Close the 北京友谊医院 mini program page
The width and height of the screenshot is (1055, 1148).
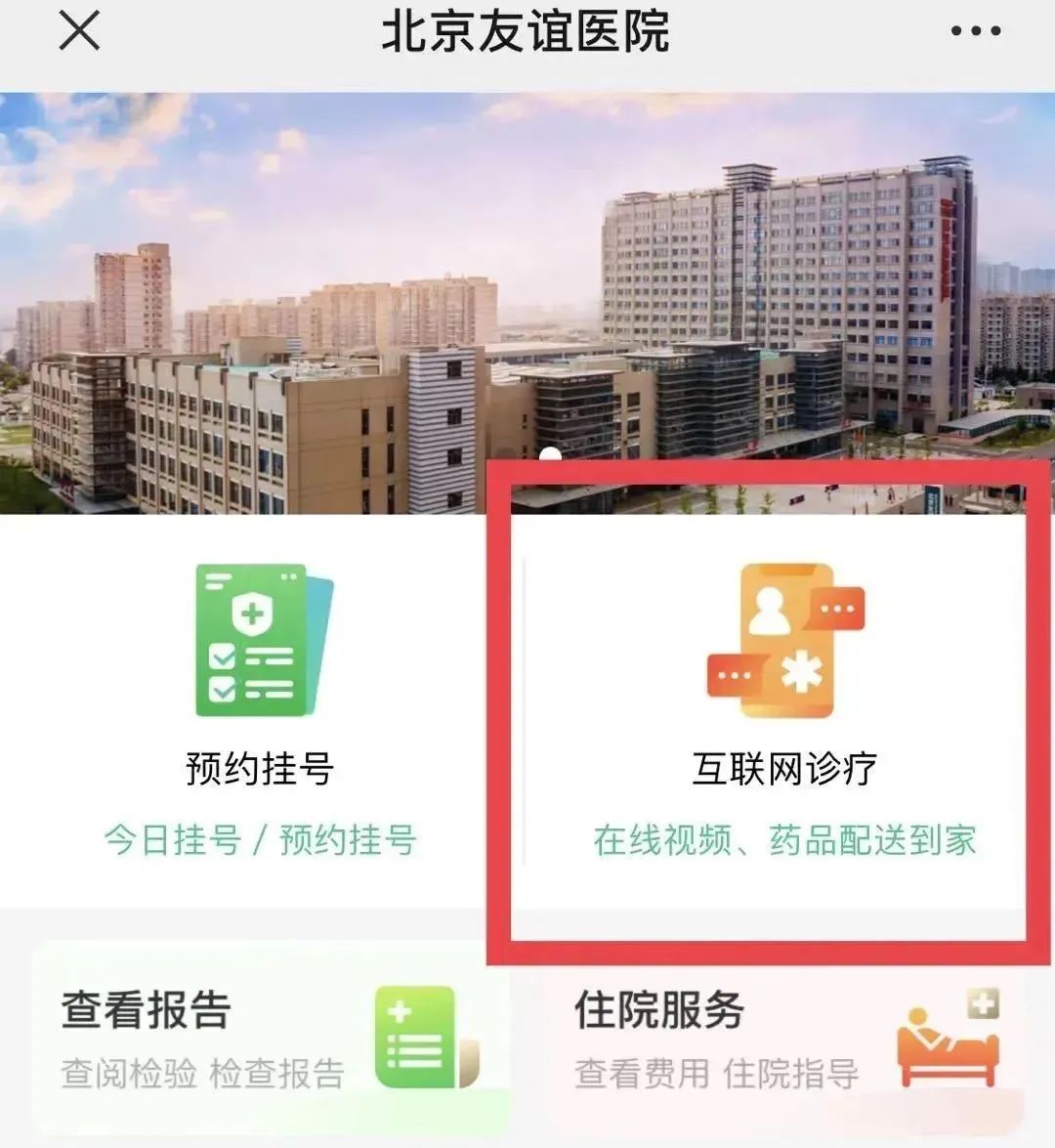coord(79,31)
